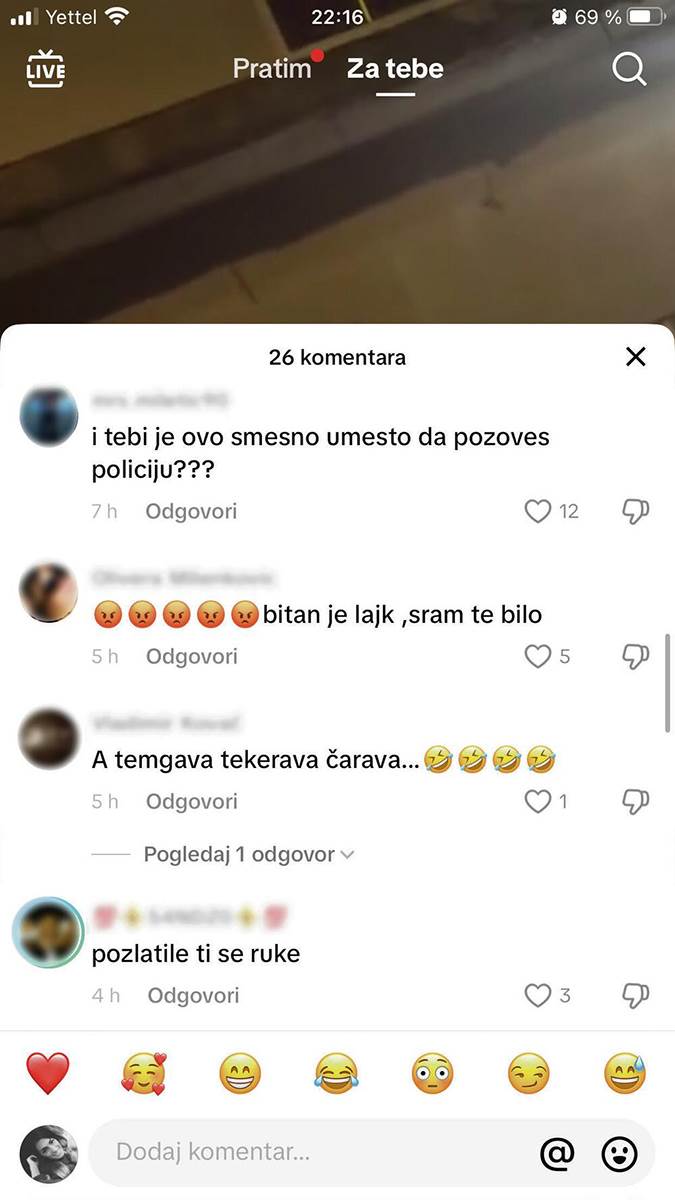This screenshot has height=1200, width=675.
Task: Insert the crying-laughing quick emoji
Action: pos(336,1075)
